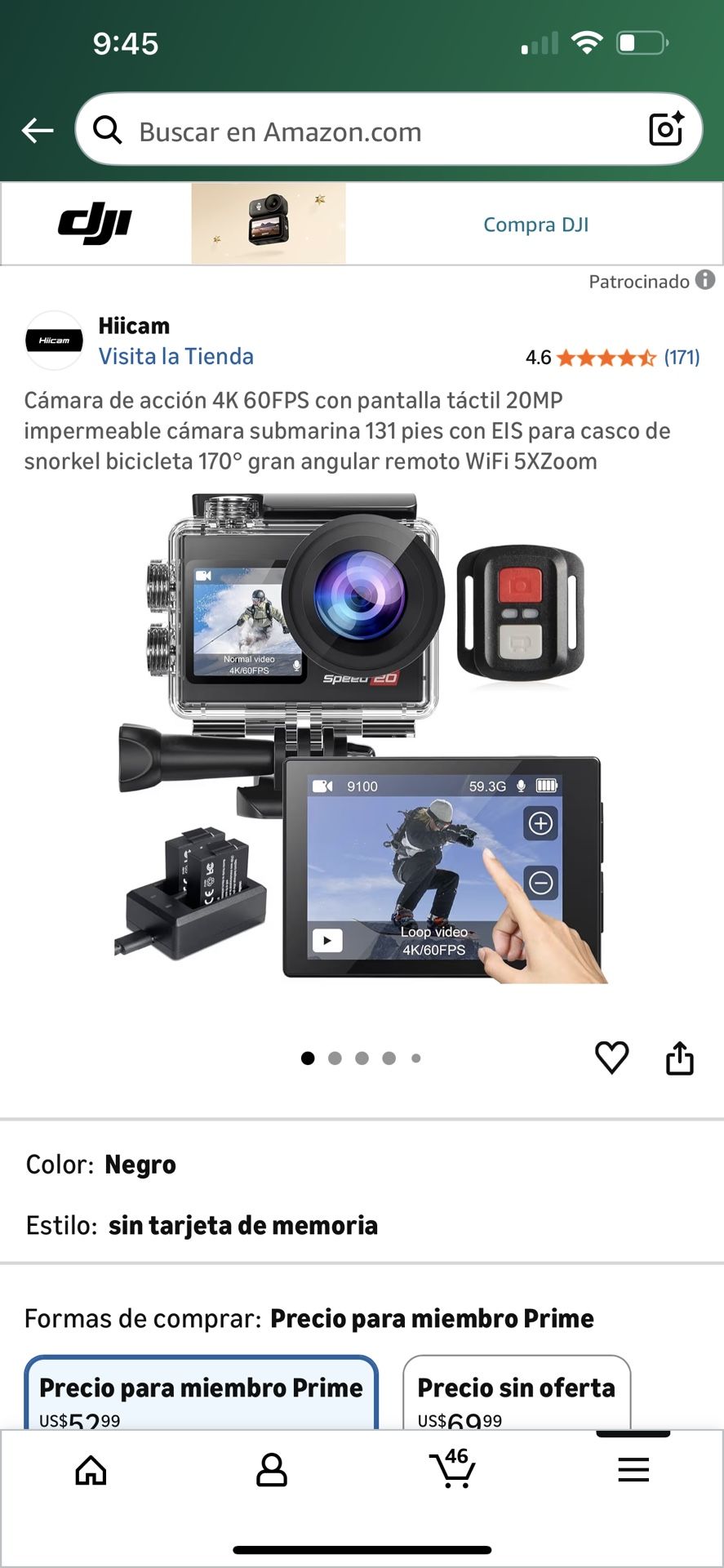The height and width of the screenshot is (1568, 724).
Task: Open the Compra DJI sponsored banner
Action: [535, 225]
